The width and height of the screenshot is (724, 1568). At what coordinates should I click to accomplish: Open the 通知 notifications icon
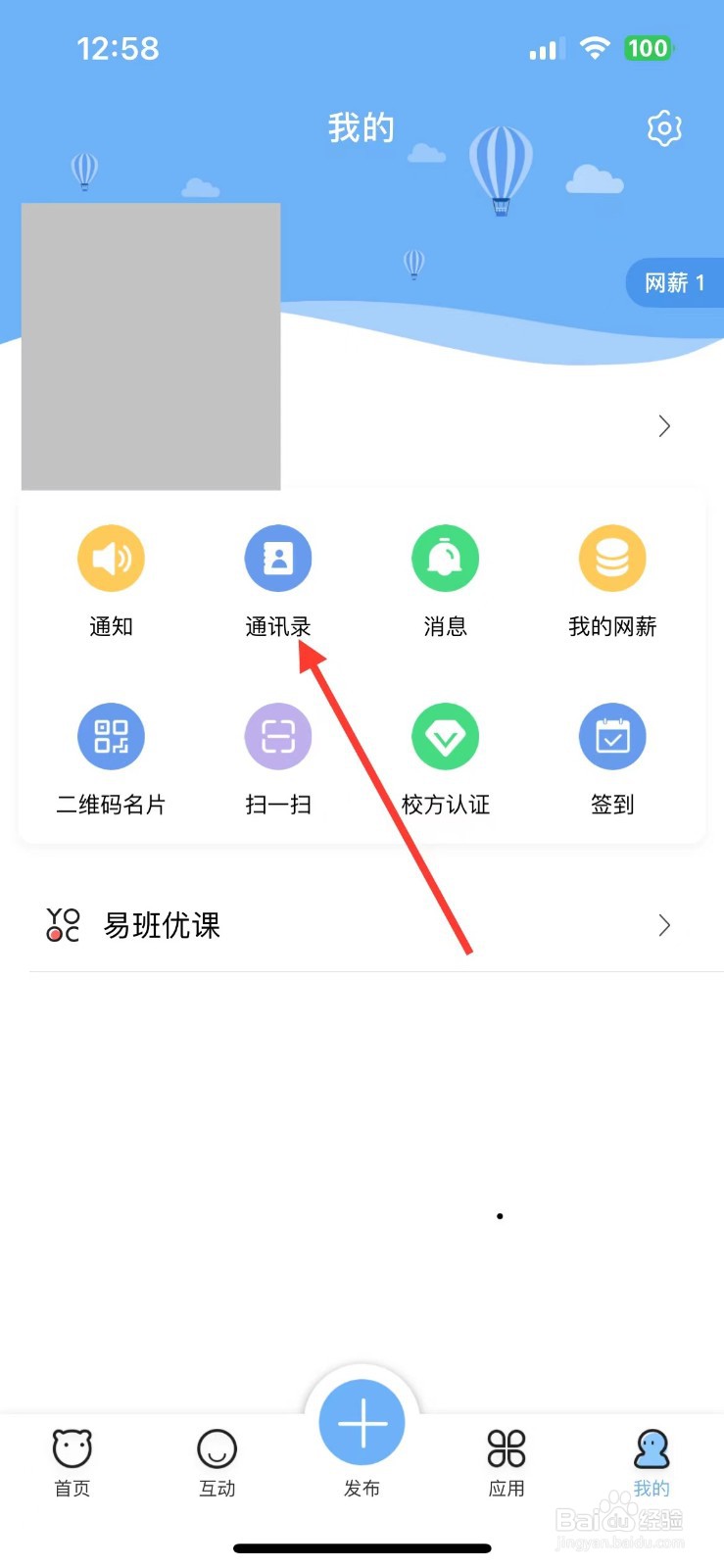pos(111,559)
